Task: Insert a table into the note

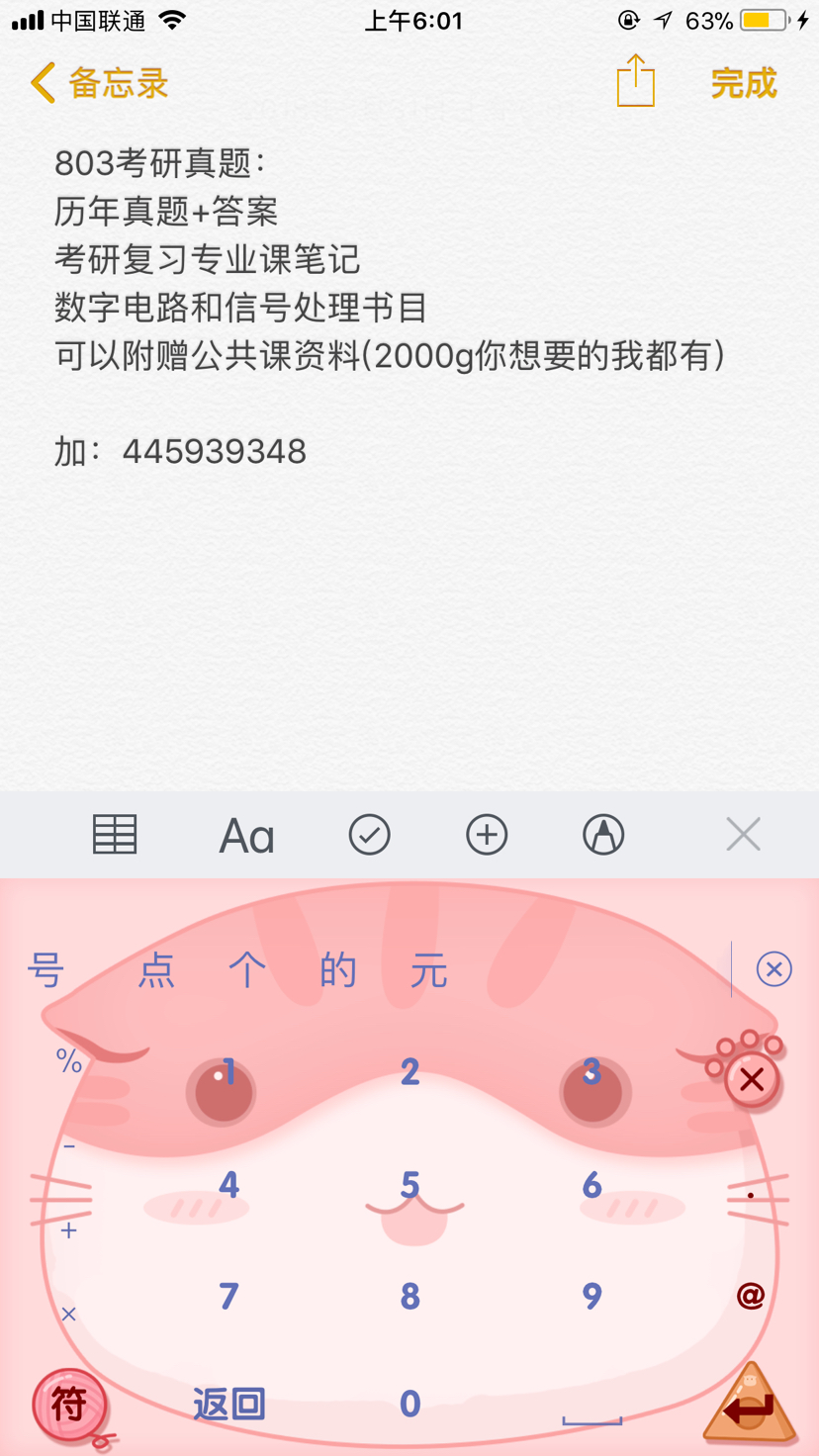Action: tap(115, 835)
